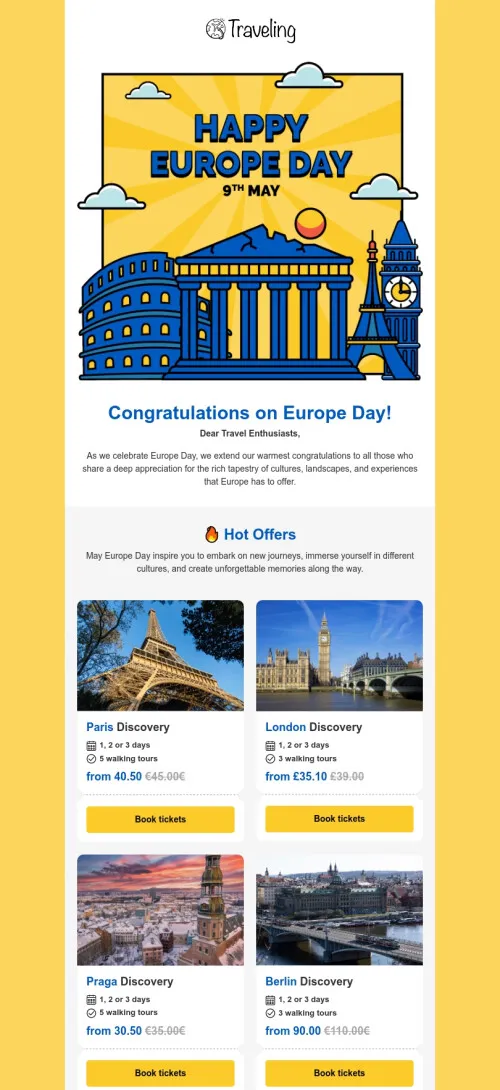This screenshot has height=1090, width=500.
Task: Book tickets for Praga Discovery
Action: pos(160,1073)
